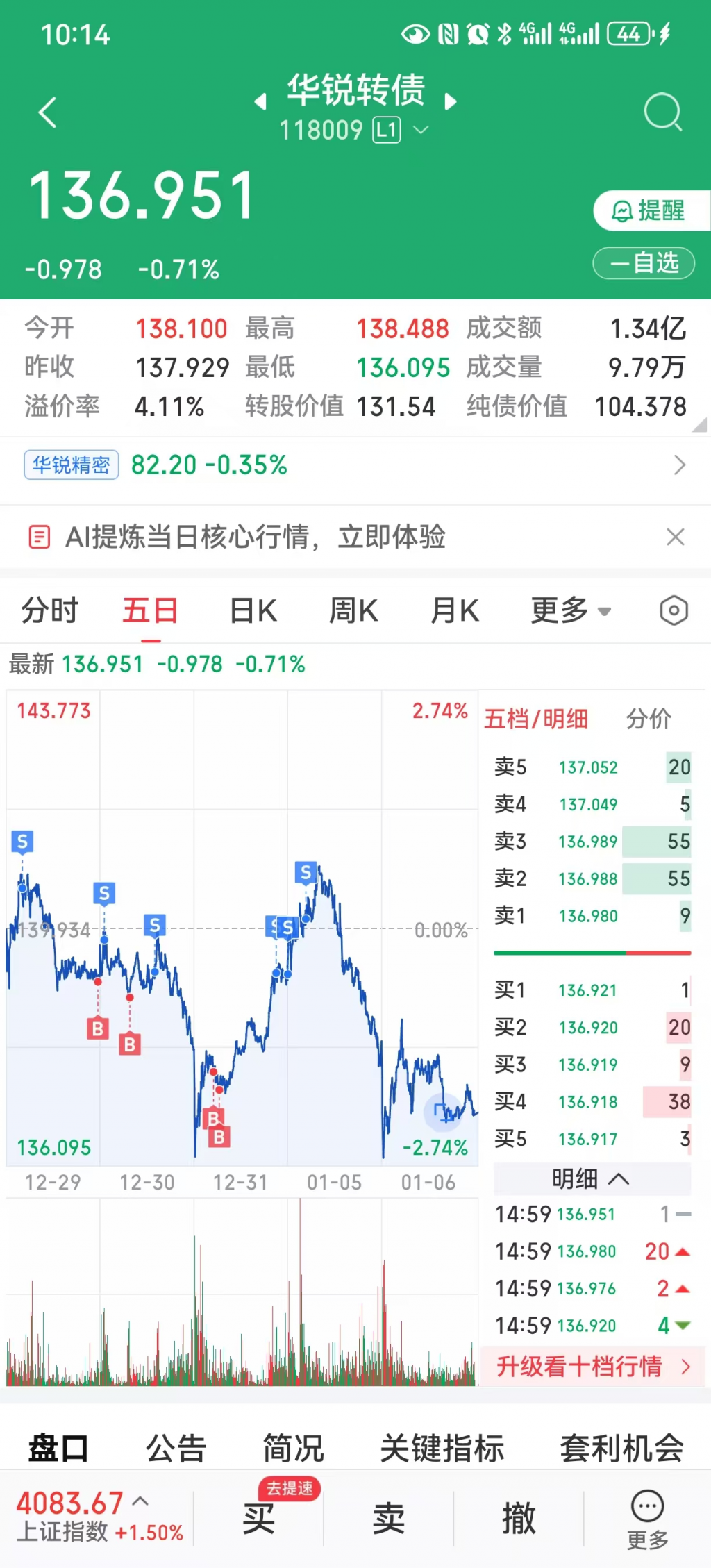Image resolution: width=711 pixels, height=1568 pixels.
Task: Switch to the 分价 tab
Action: pyautogui.click(x=649, y=719)
